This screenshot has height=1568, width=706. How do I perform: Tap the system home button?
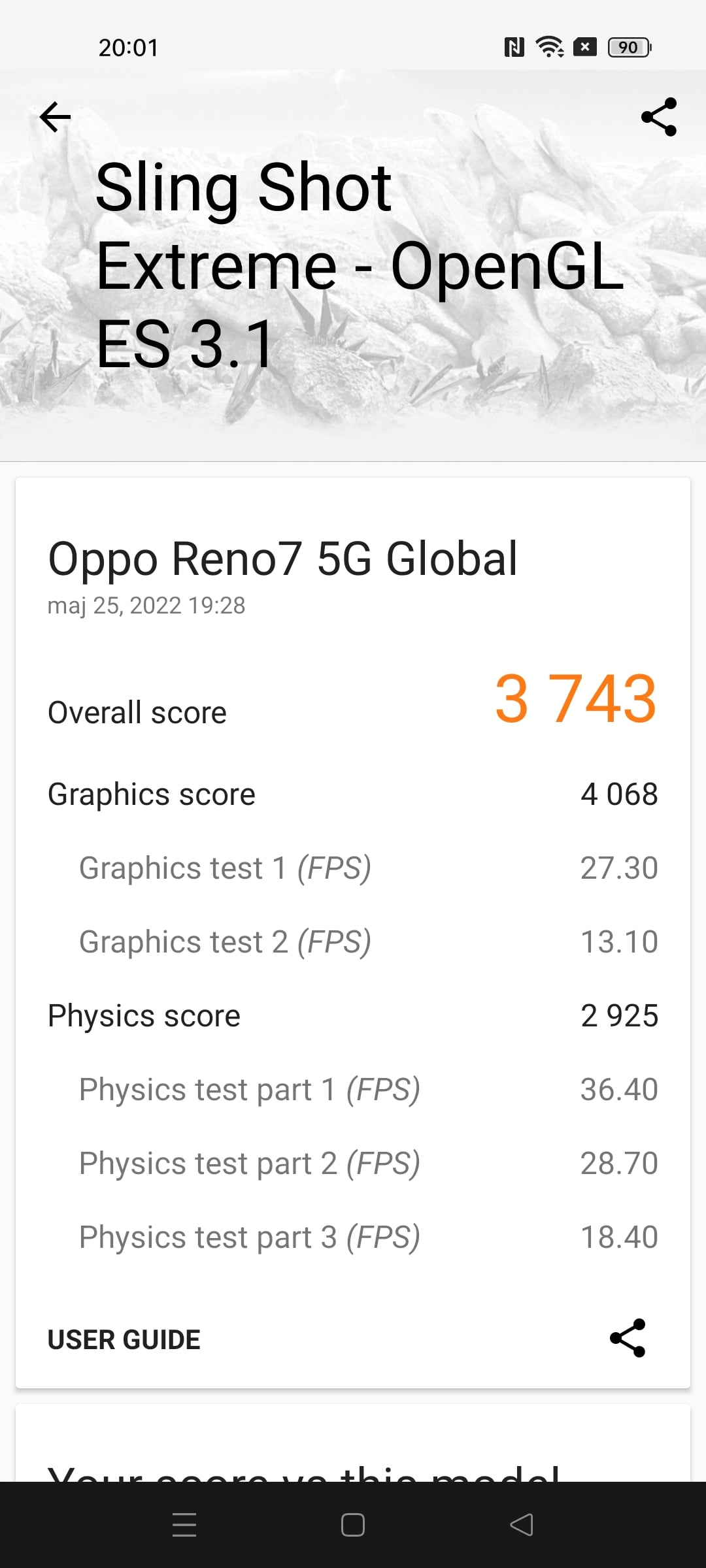(x=353, y=1525)
